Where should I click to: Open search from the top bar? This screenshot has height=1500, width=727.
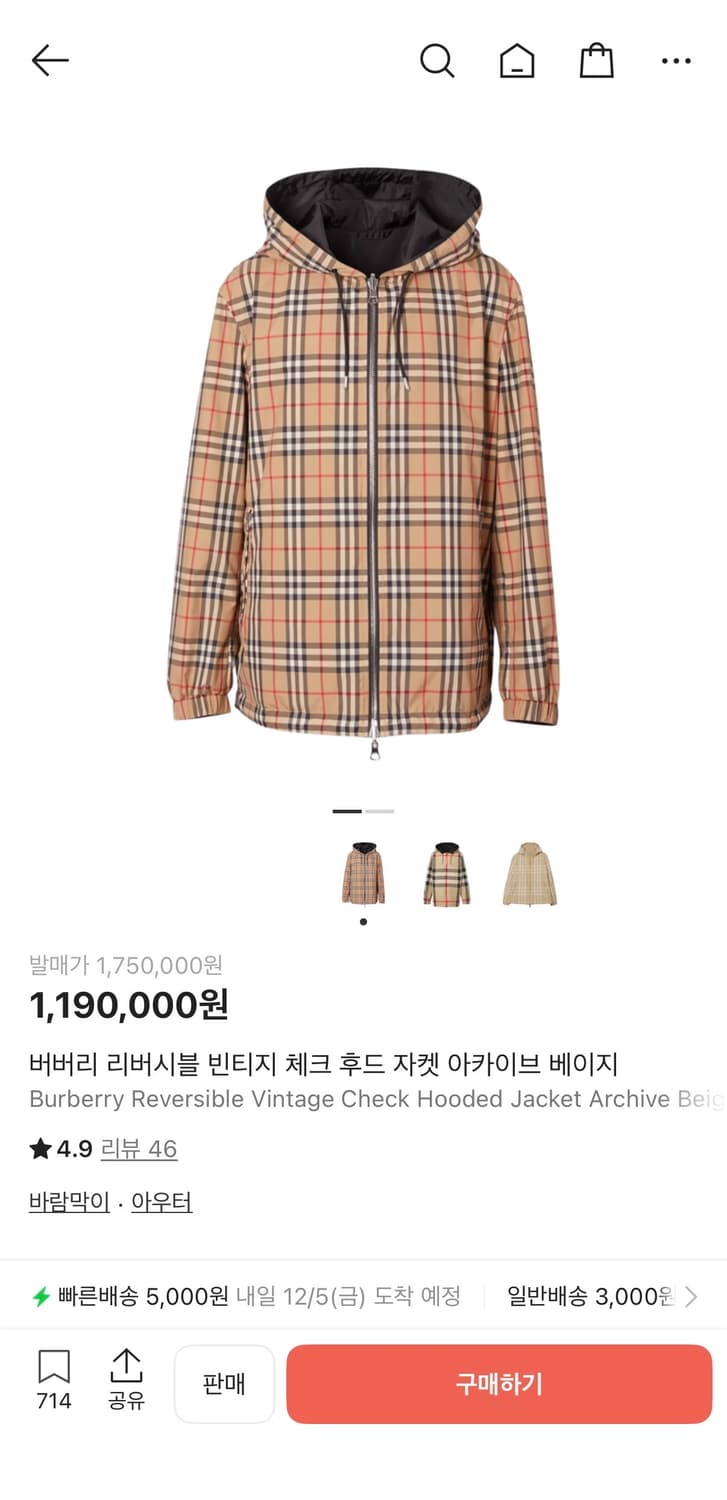(438, 60)
